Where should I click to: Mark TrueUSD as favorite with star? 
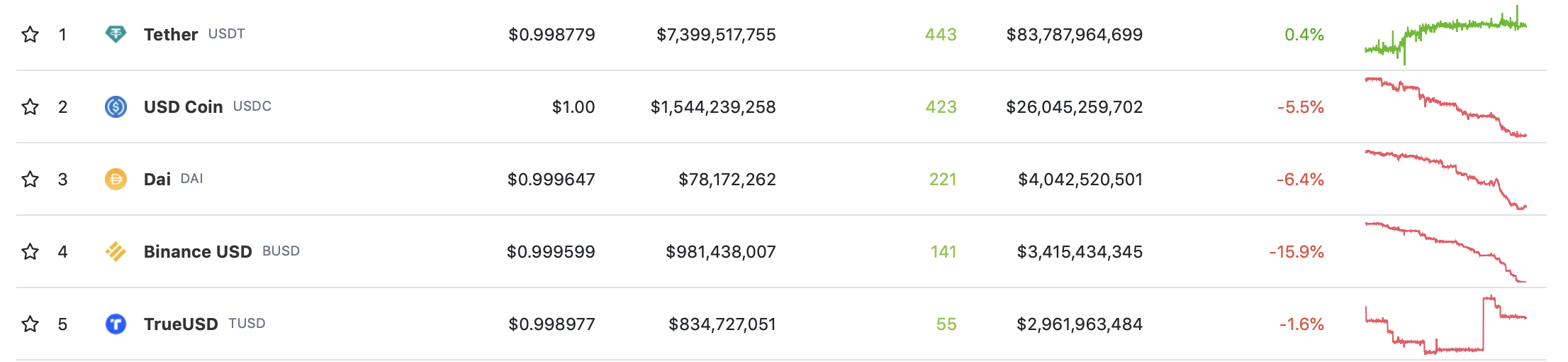click(30, 324)
